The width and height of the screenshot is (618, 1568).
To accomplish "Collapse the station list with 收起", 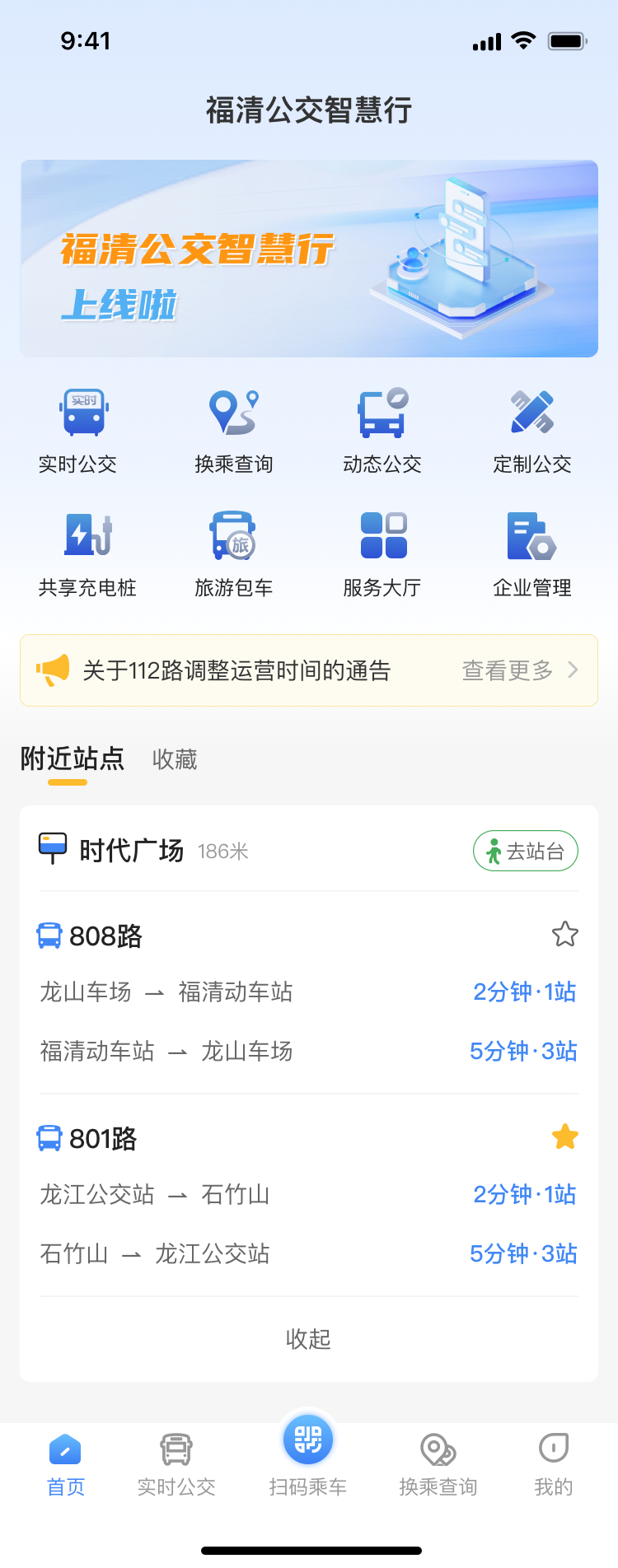I will click(308, 1339).
